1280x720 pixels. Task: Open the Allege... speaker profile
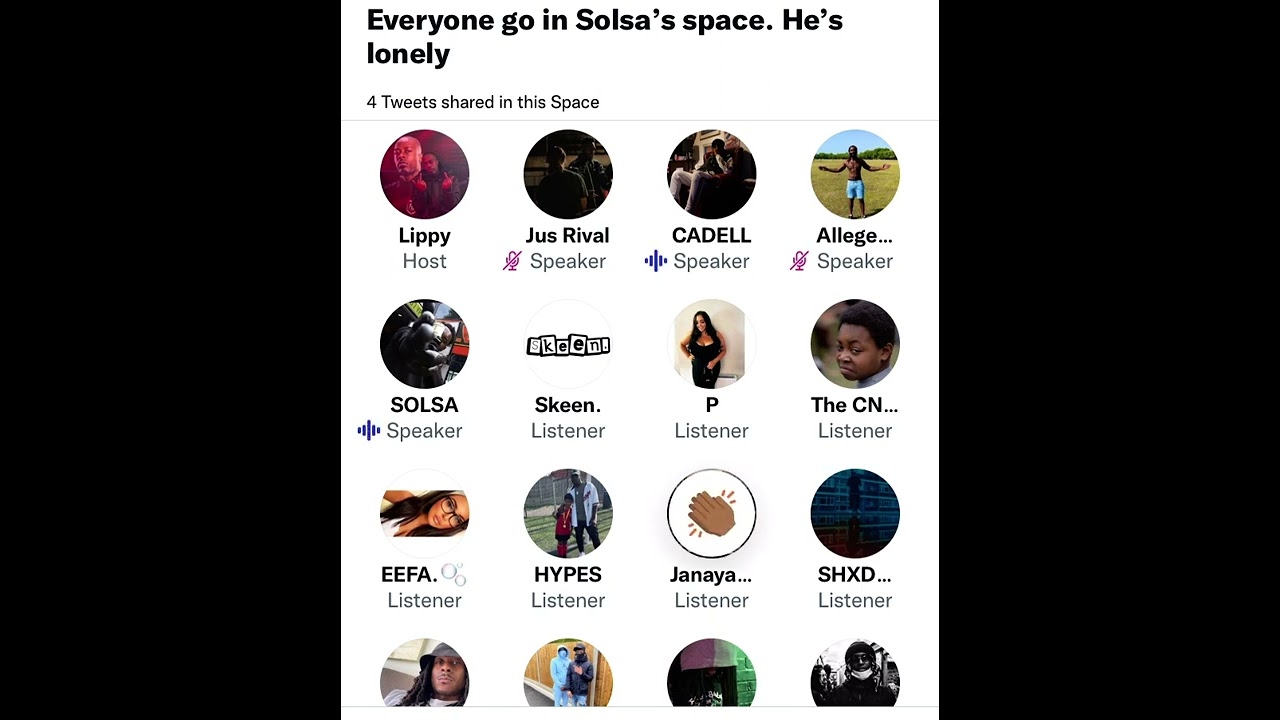click(855, 174)
